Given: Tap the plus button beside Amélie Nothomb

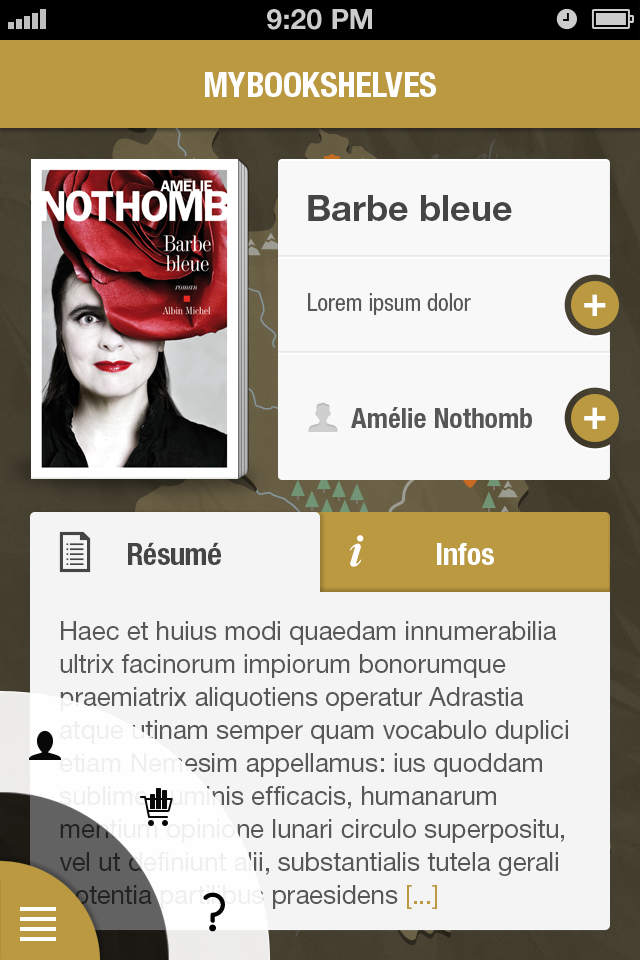Looking at the screenshot, I should point(594,418).
